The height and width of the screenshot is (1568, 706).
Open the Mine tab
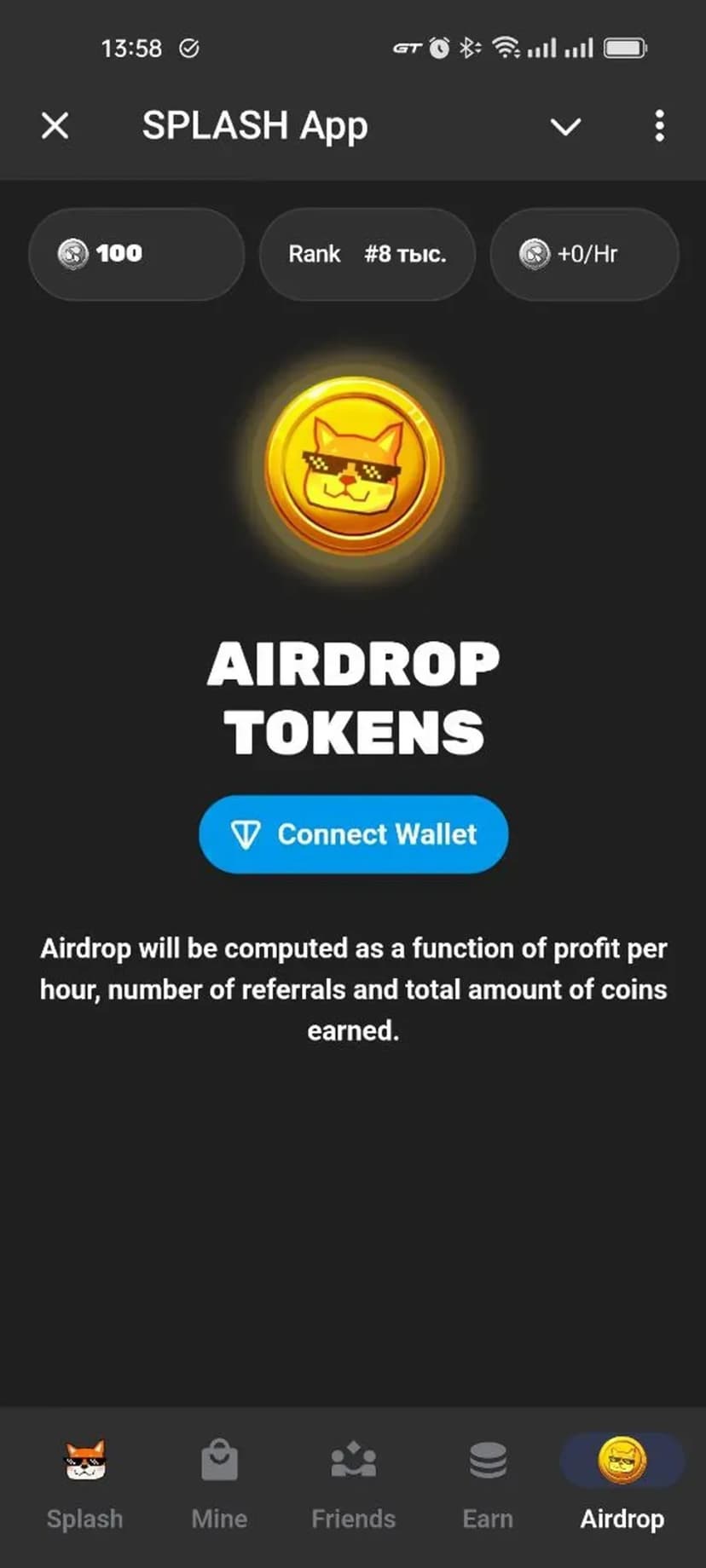219,1483
